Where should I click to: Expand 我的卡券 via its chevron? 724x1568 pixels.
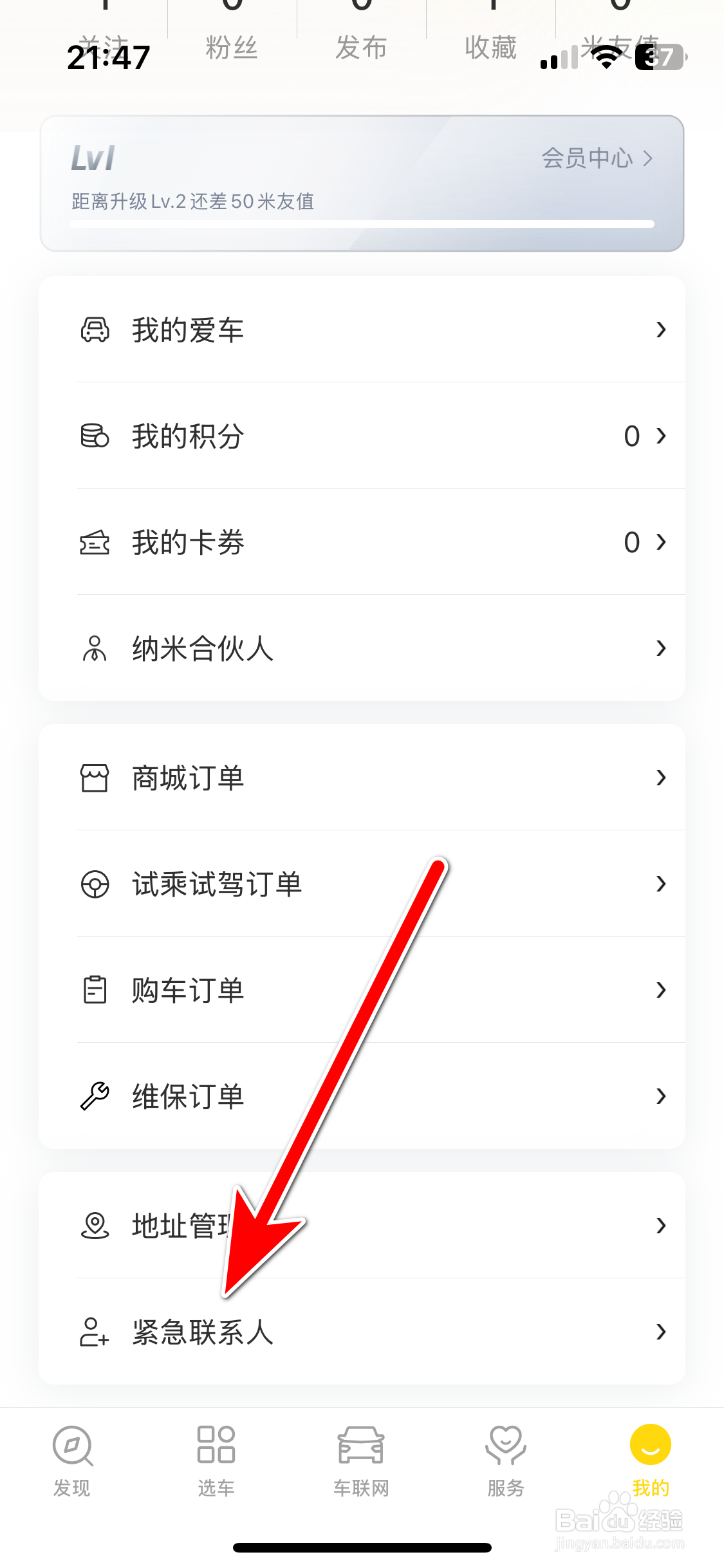point(661,542)
